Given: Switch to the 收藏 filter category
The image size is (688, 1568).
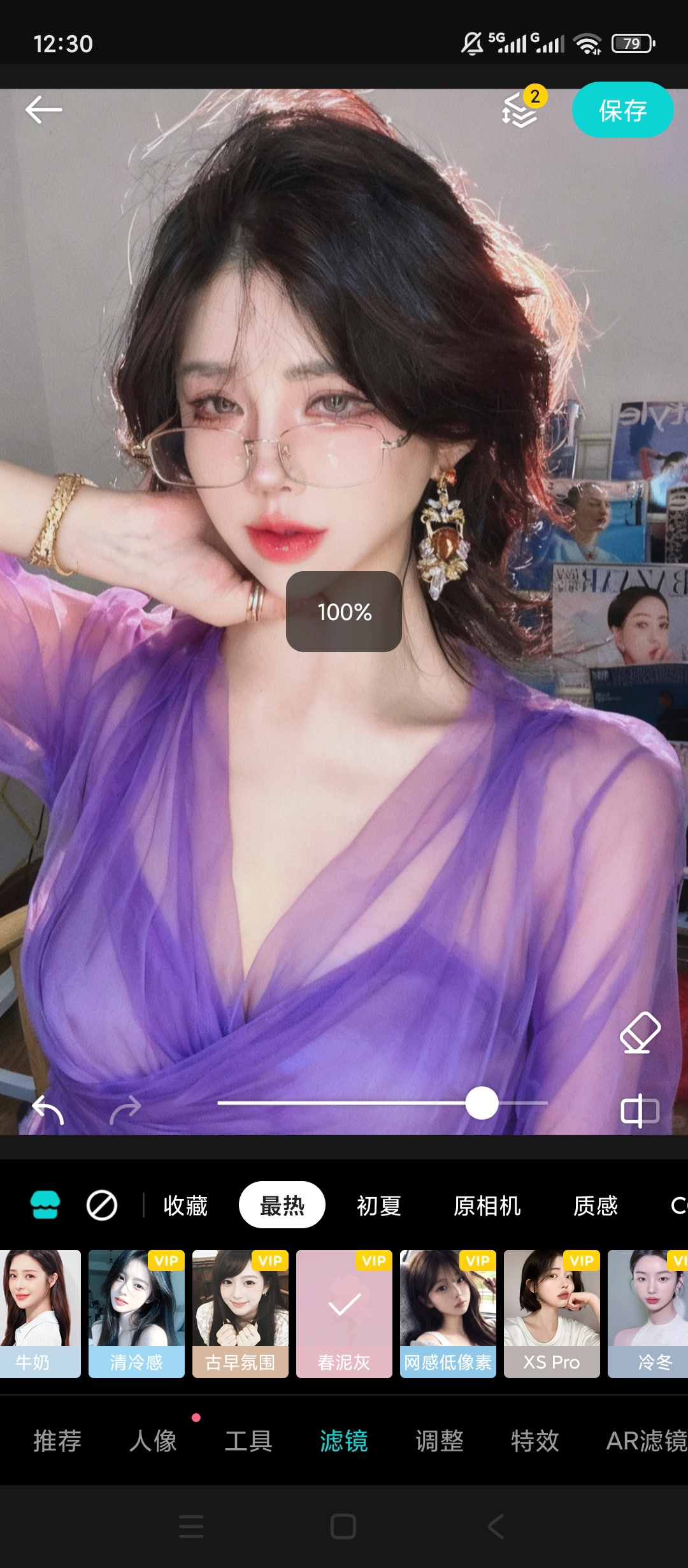Looking at the screenshot, I should 185,1205.
